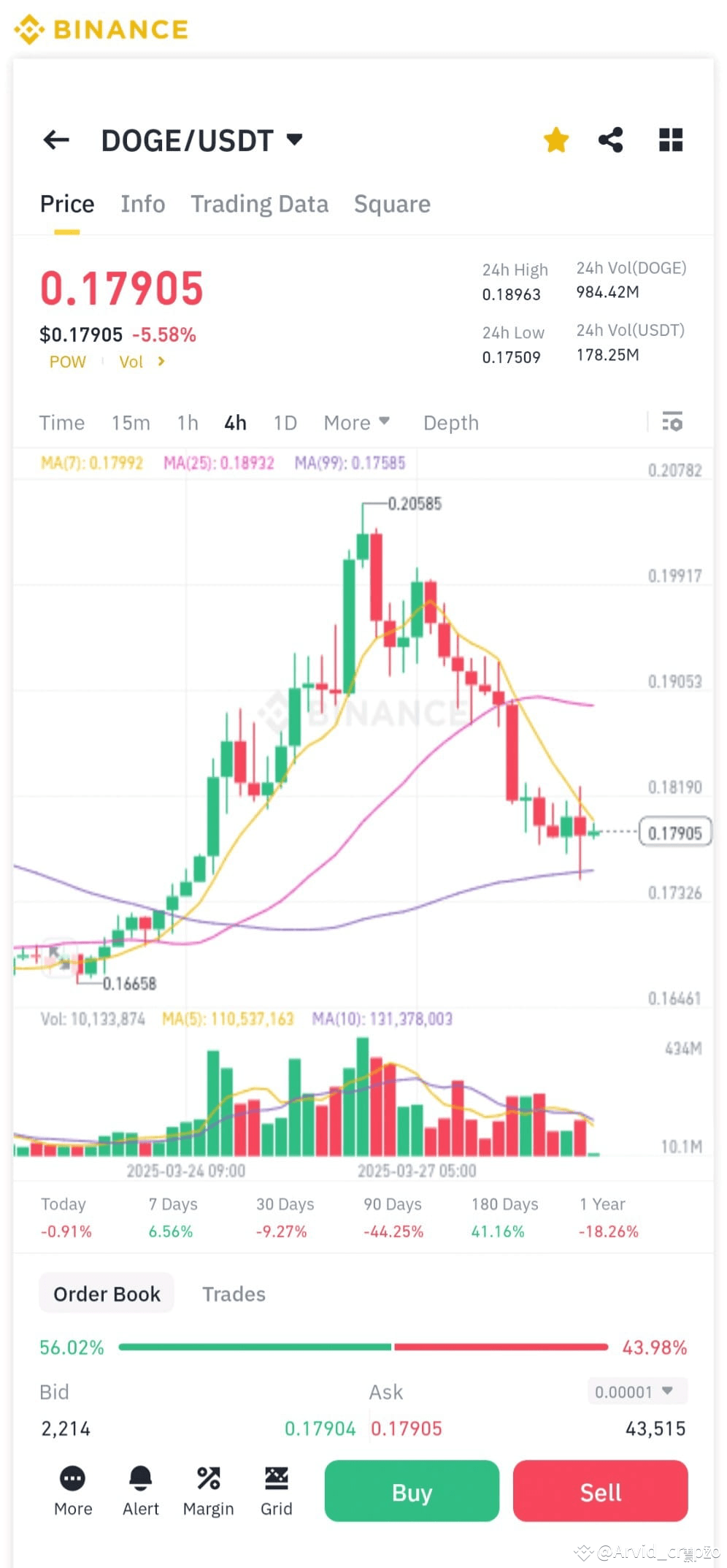Image resolution: width=727 pixels, height=1568 pixels.
Task: Switch to the Trading Data tab
Action: pyautogui.click(x=260, y=204)
